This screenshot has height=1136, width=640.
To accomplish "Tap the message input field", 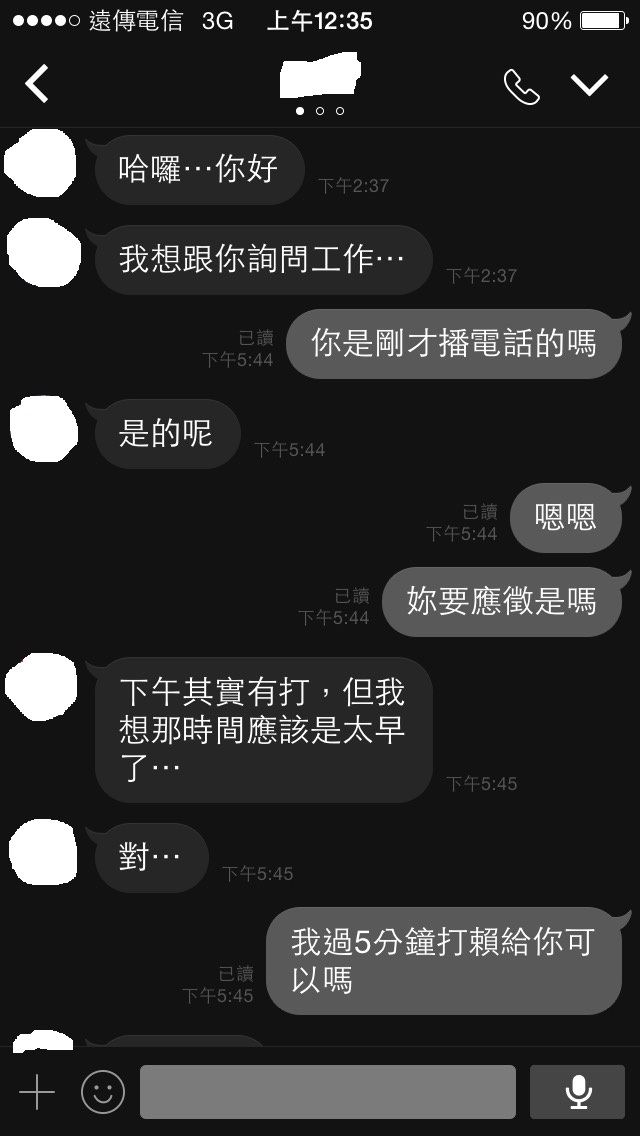I will pos(328,1092).
